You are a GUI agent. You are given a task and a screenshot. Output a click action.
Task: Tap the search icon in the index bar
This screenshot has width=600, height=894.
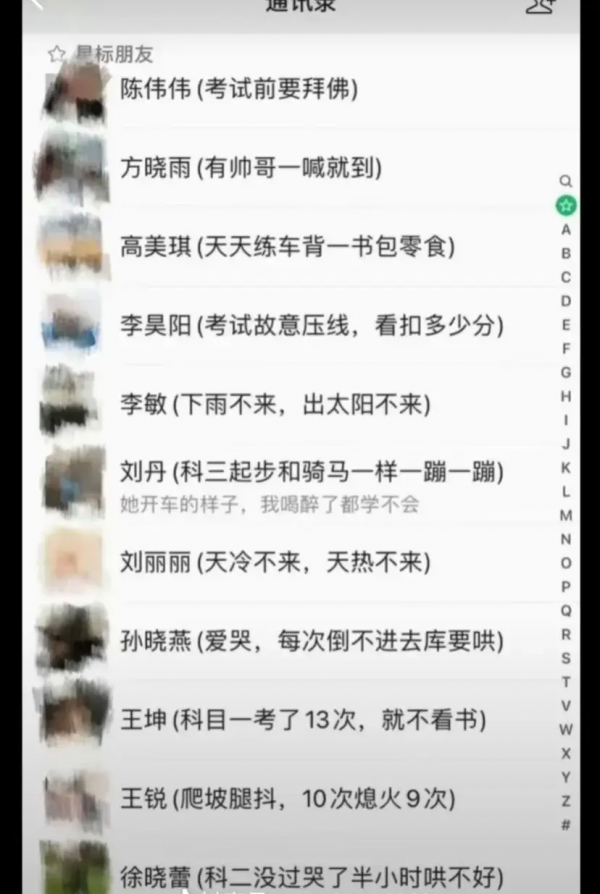[566, 181]
